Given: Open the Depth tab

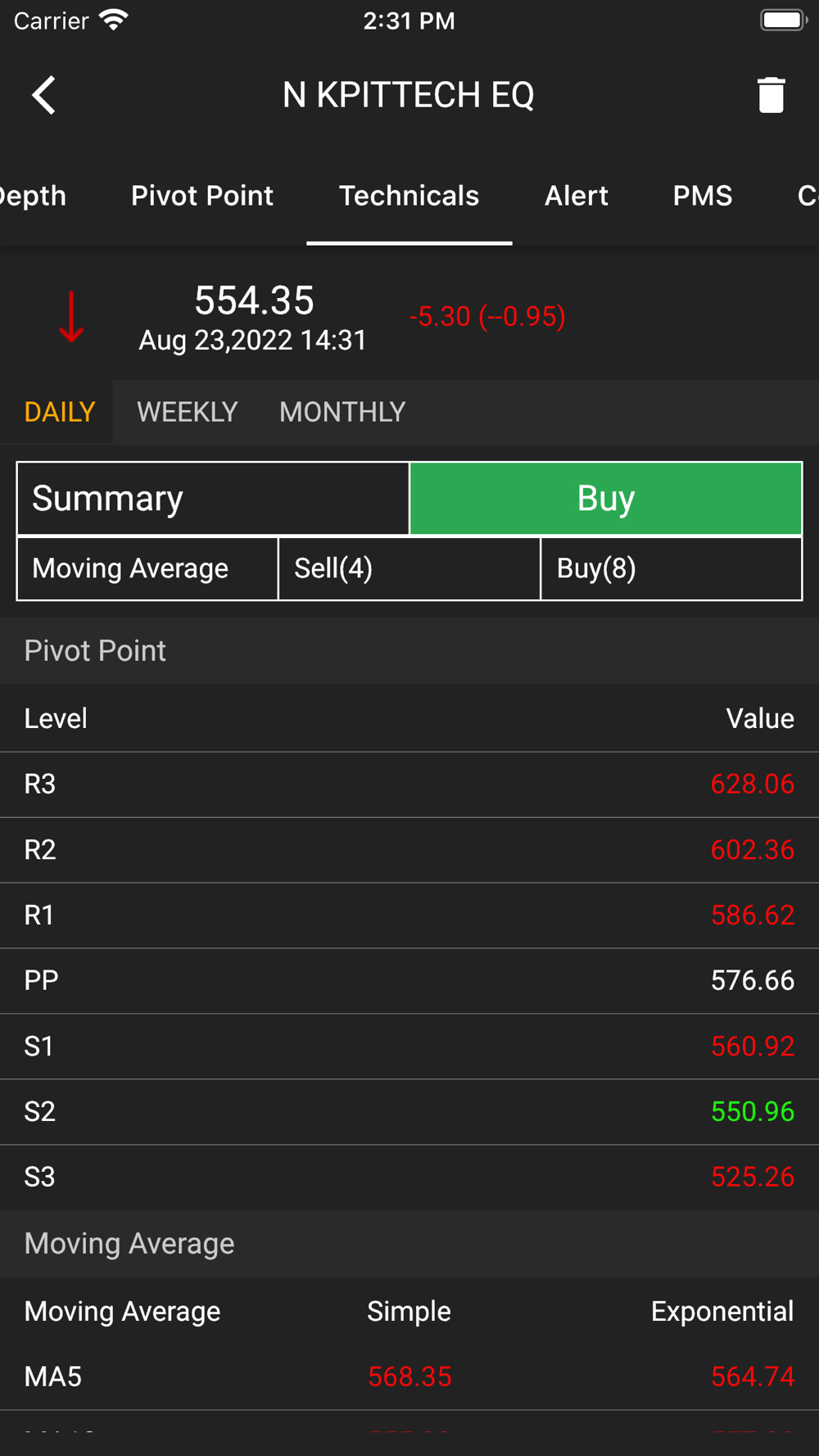Looking at the screenshot, I should (x=31, y=196).
